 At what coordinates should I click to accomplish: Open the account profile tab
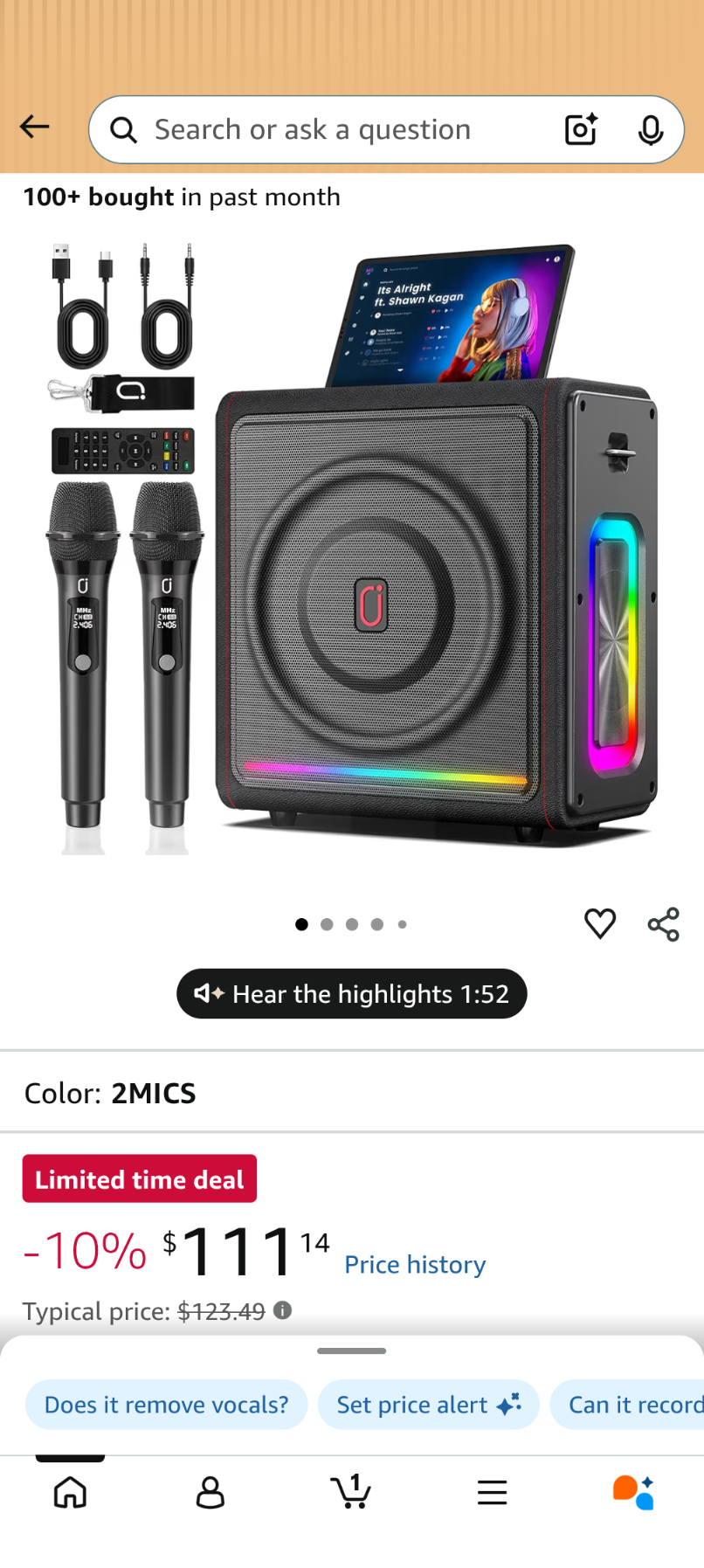click(211, 1492)
